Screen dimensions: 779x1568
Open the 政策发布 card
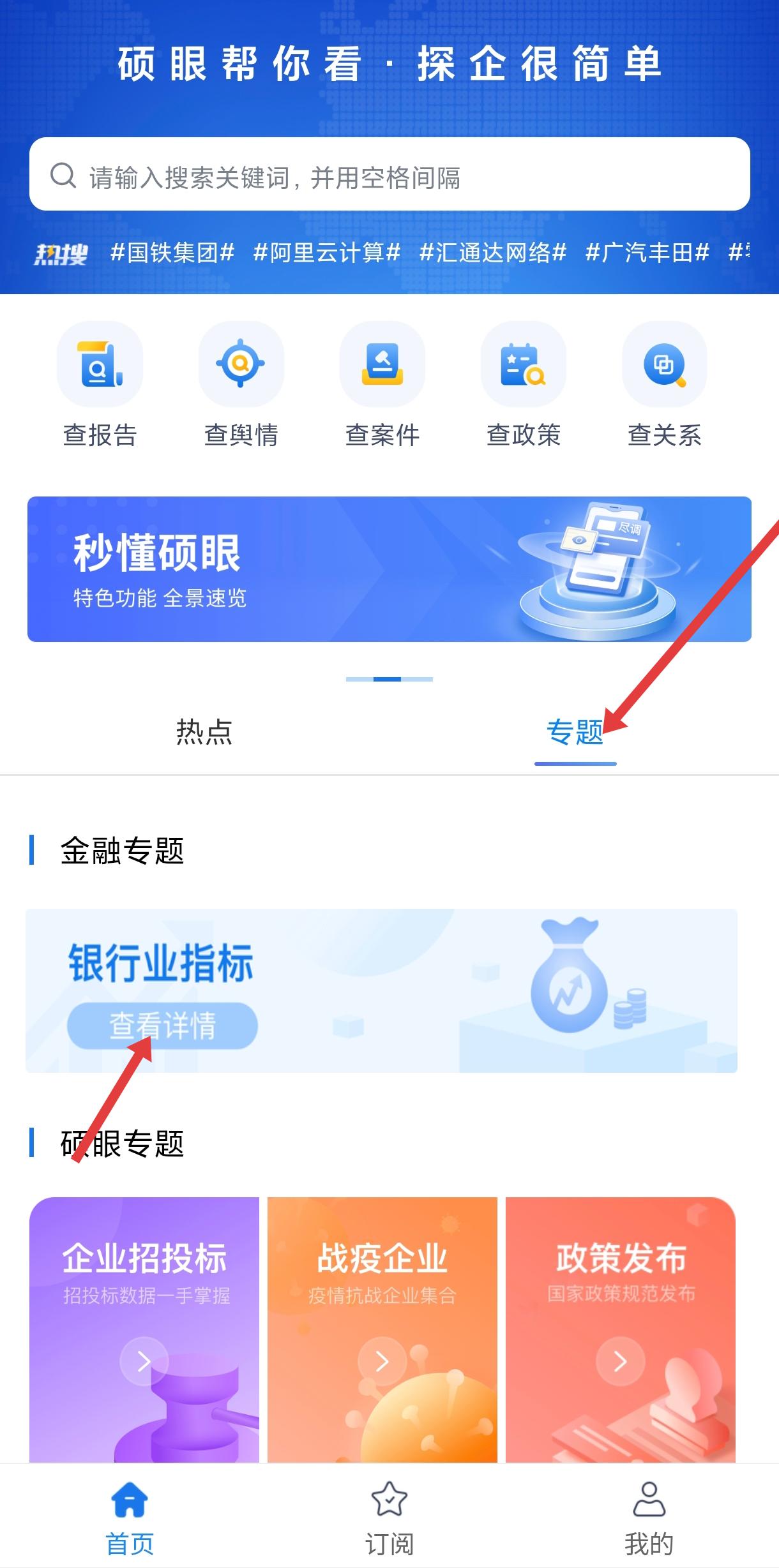pyautogui.click(x=621, y=1330)
